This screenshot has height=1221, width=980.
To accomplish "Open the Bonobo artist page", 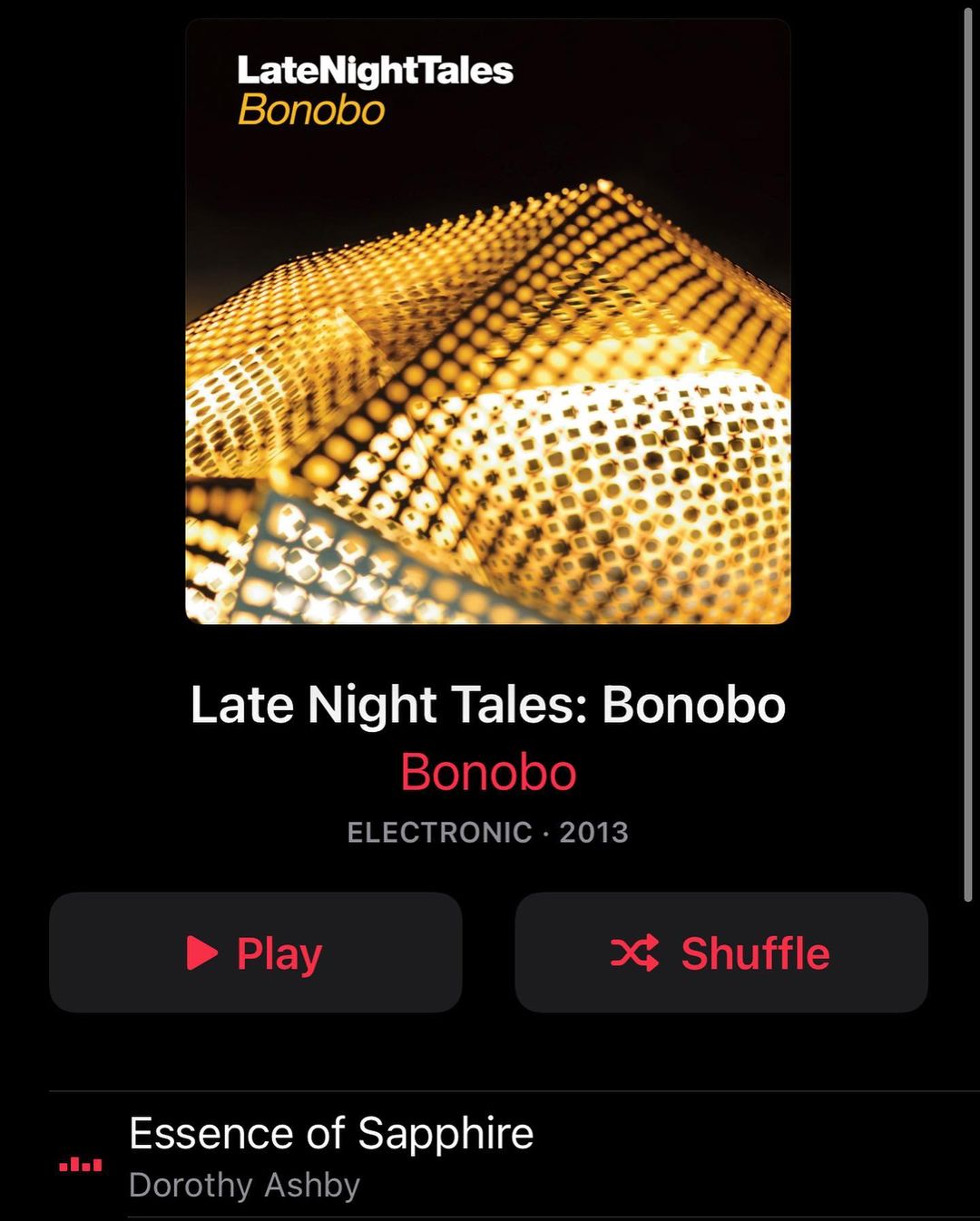I will [x=488, y=772].
